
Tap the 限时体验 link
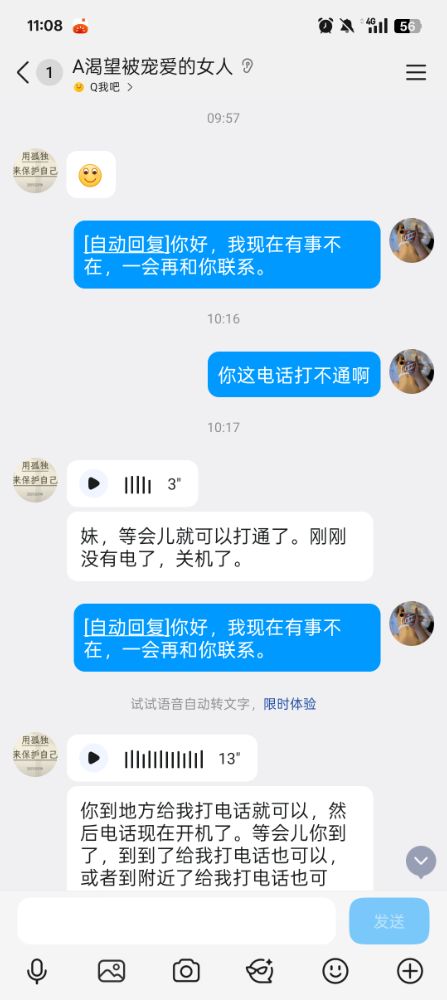(290, 704)
